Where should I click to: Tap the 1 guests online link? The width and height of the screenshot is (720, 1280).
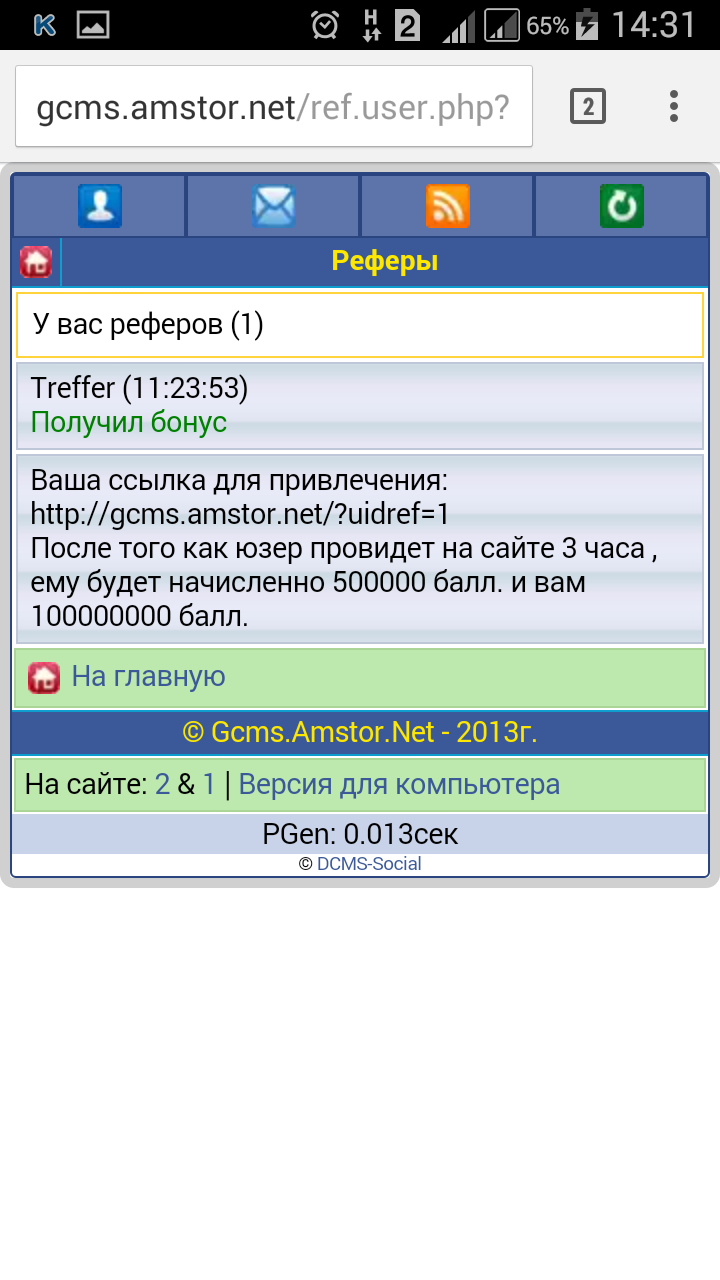click(x=209, y=785)
